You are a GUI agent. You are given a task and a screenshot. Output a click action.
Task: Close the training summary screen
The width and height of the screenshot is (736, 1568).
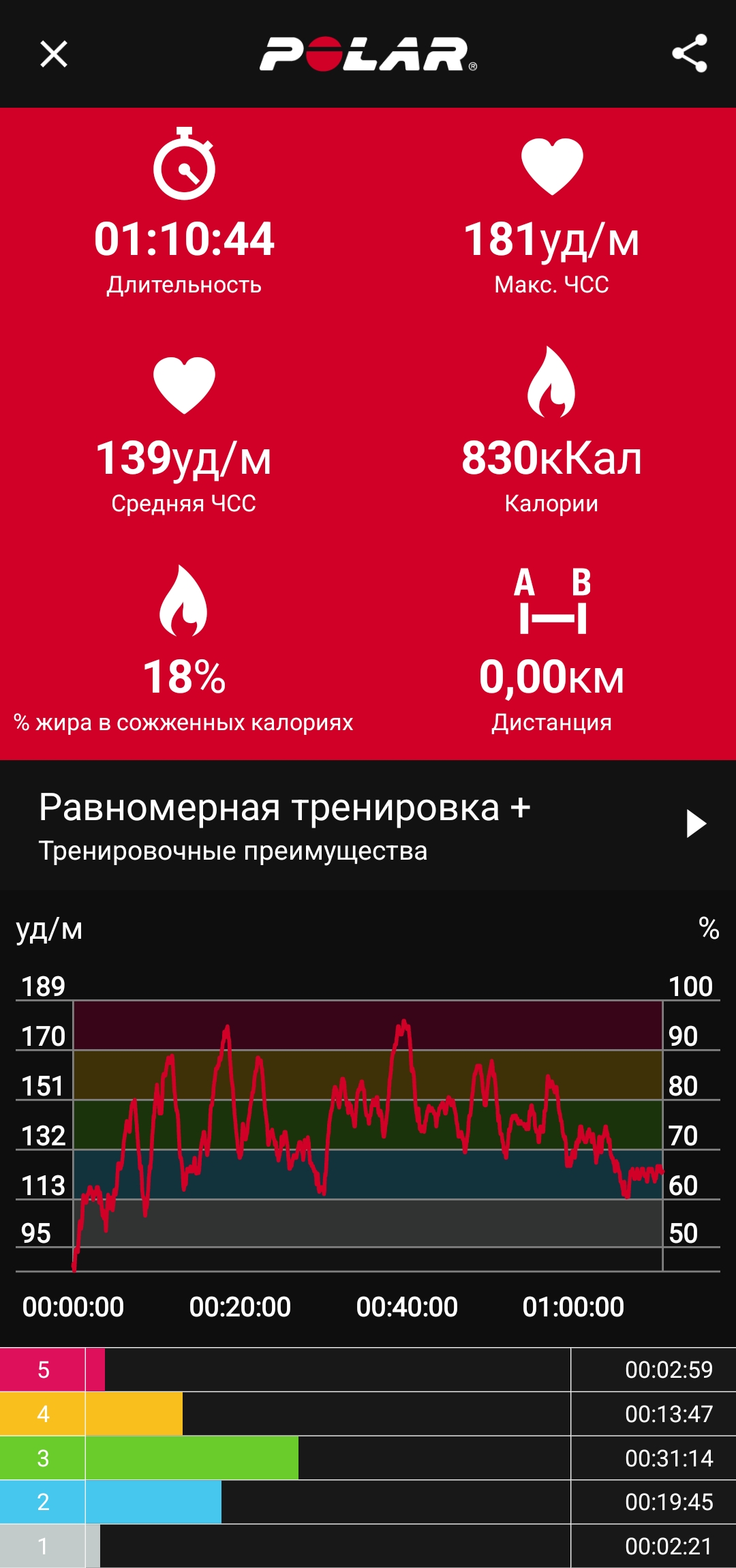[x=54, y=54]
